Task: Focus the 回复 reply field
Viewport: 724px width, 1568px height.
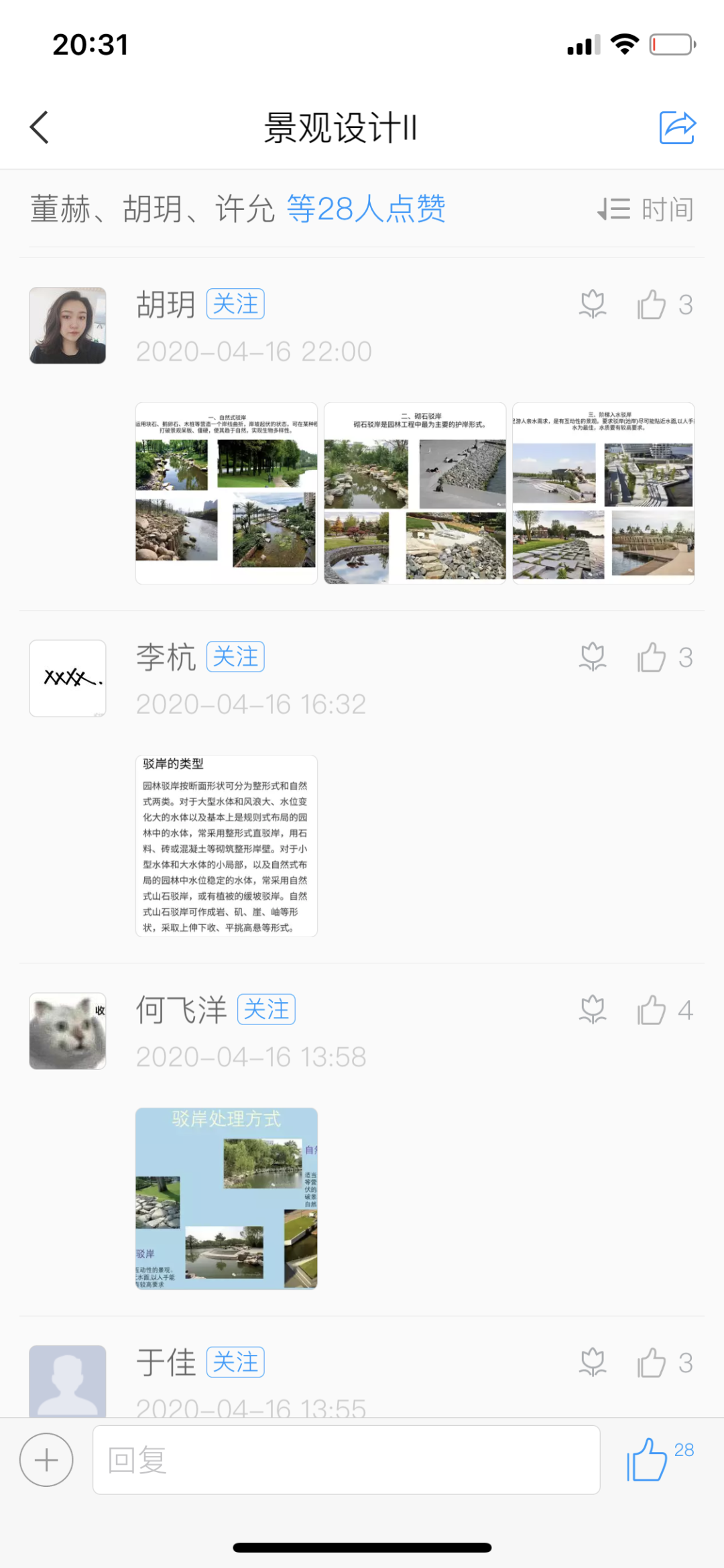Action: pyautogui.click(x=346, y=1460)
